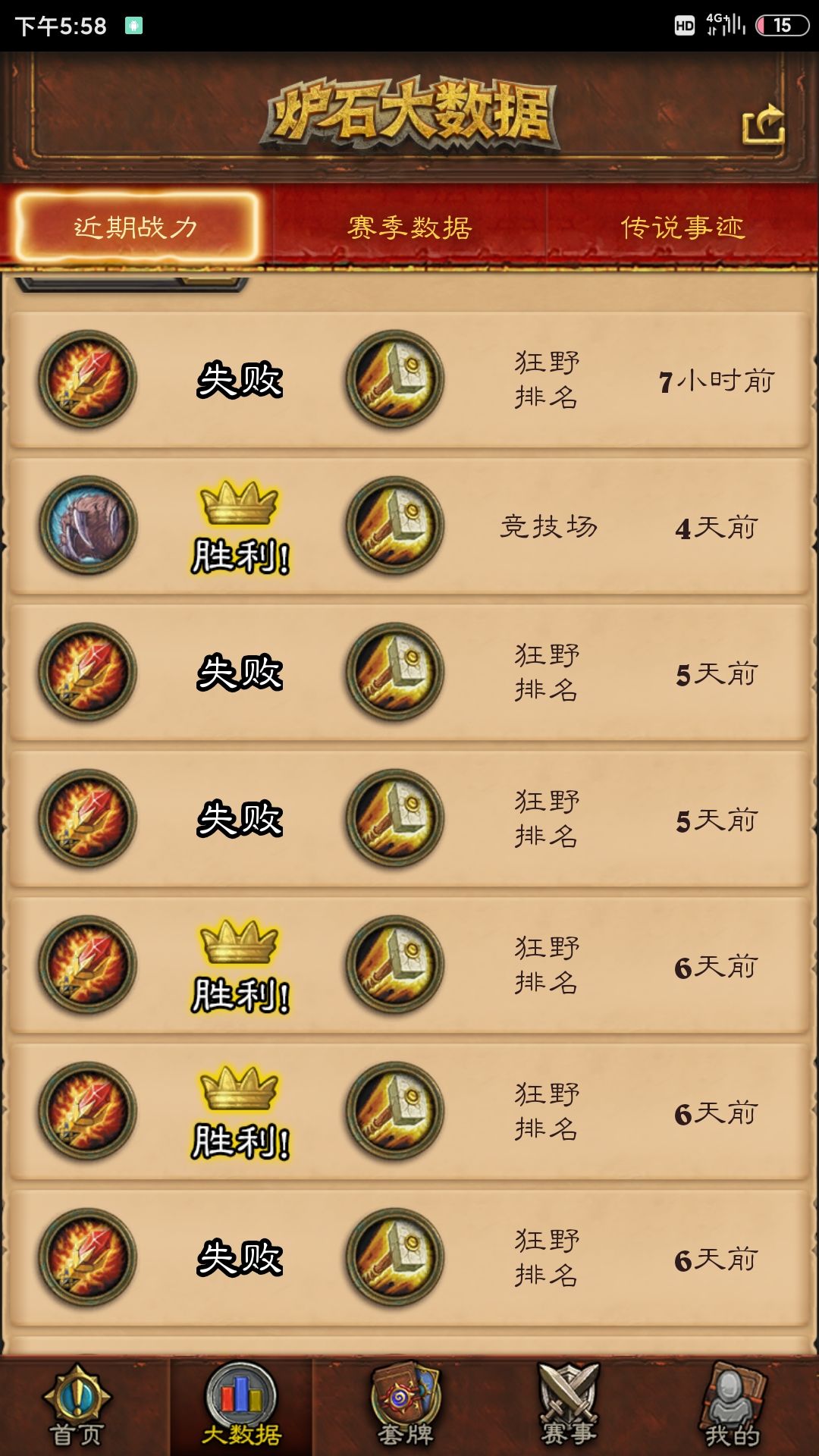Open the 套牌 tab
The image size is (819, 1456).
click(406, 1406)
